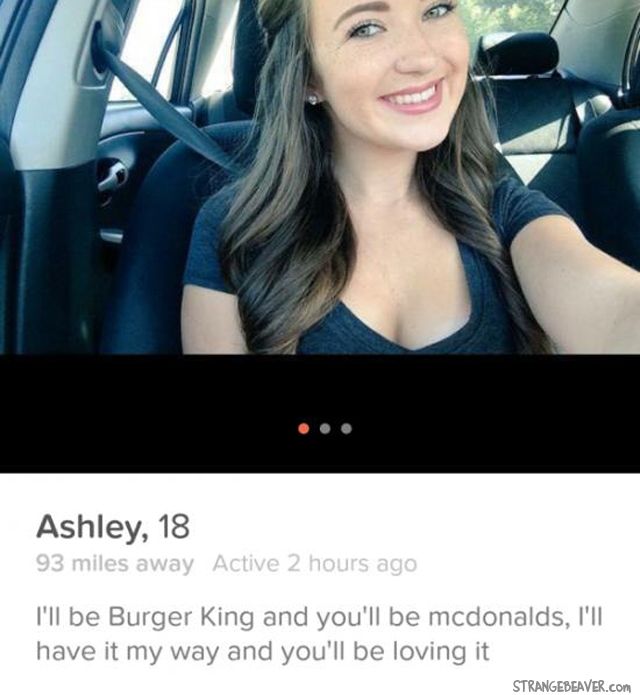Image resolution: width=640 pixels, height=695 pixels.
Task: Tap the photo page indicator dots
Action: tap(325, 428)
